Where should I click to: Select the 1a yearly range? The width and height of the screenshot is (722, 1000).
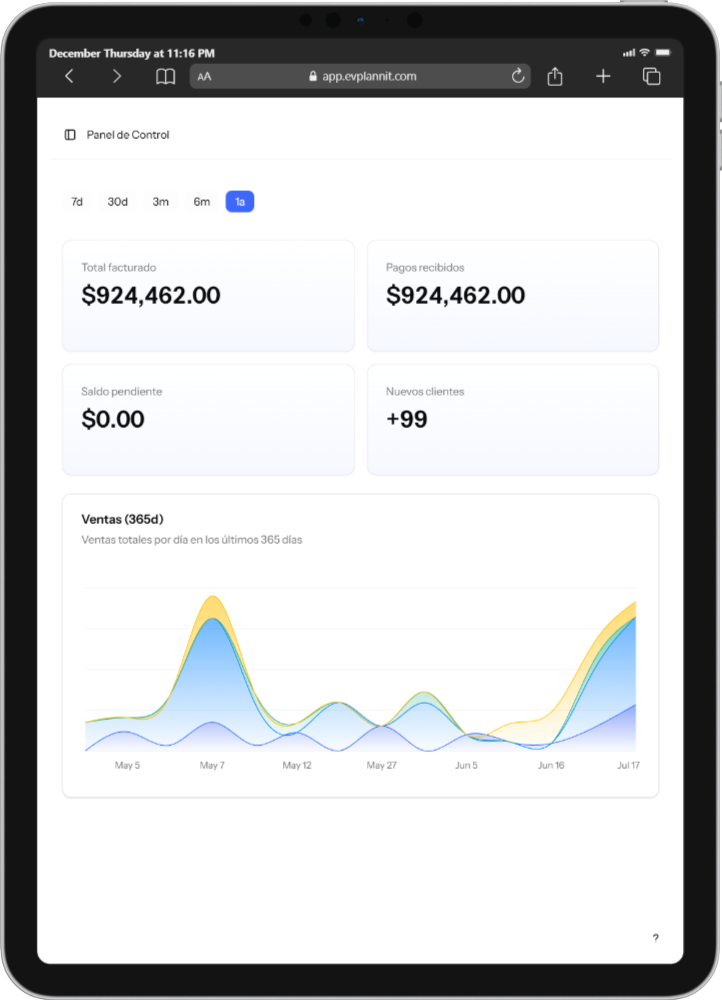coord(240,202)
